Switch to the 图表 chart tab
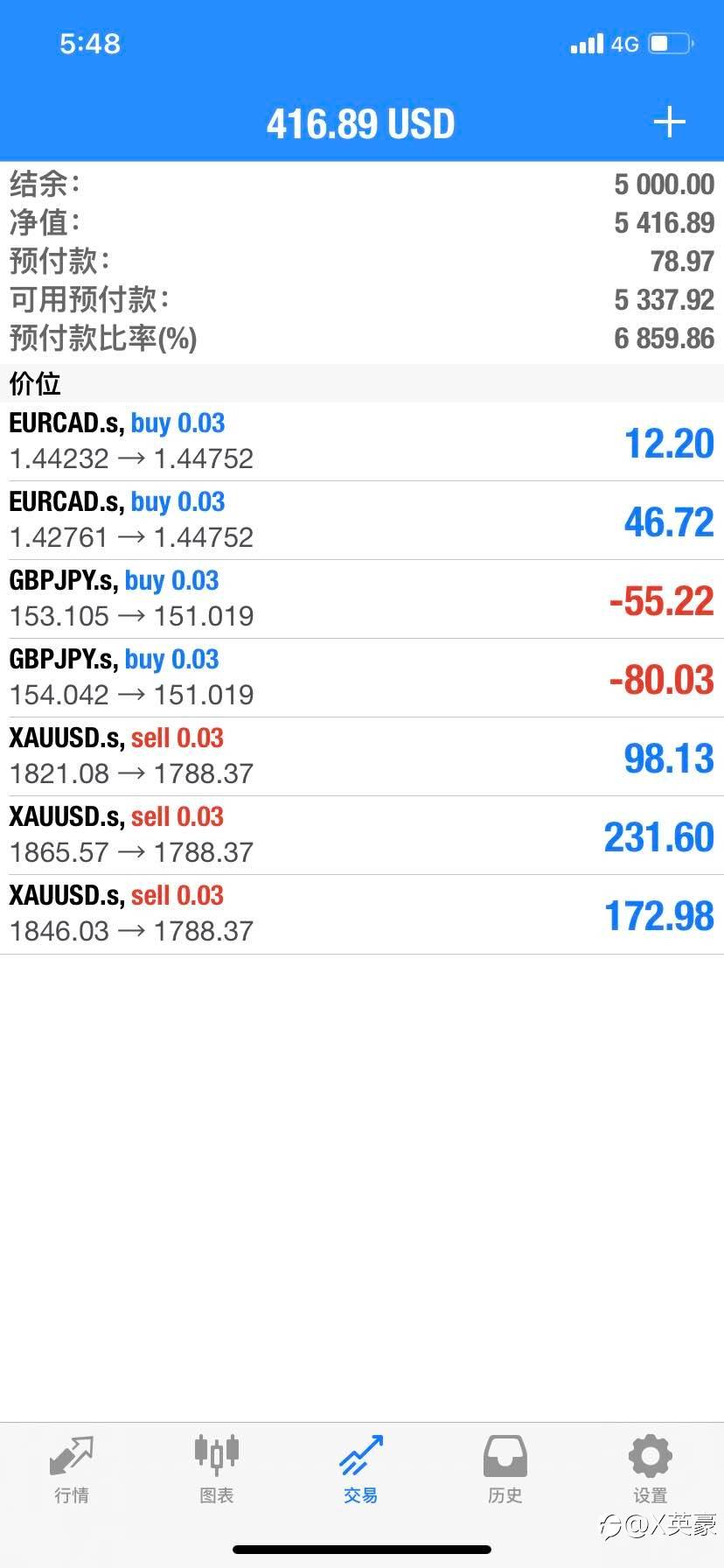Viewport: 724px width, 1568px height. tap(216, 1469)
